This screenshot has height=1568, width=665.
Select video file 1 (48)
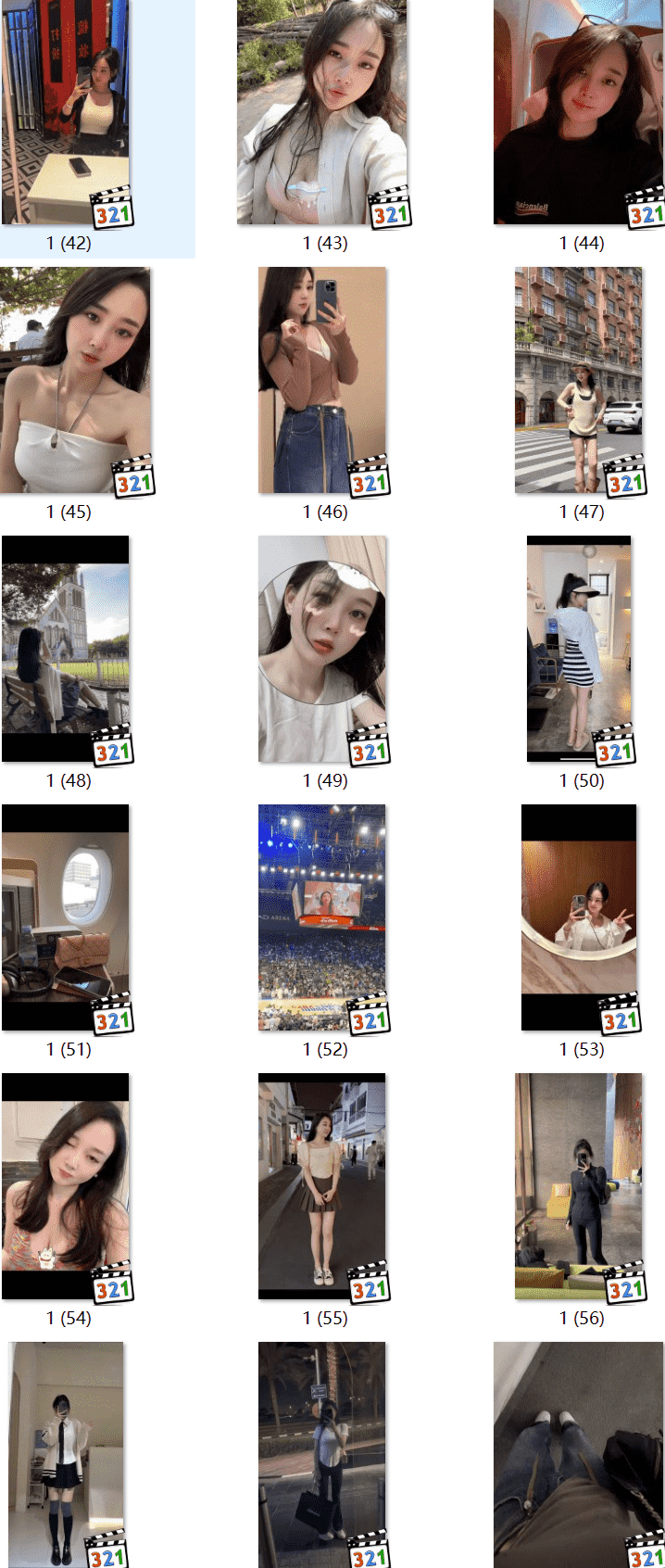[x=66, y=649]
